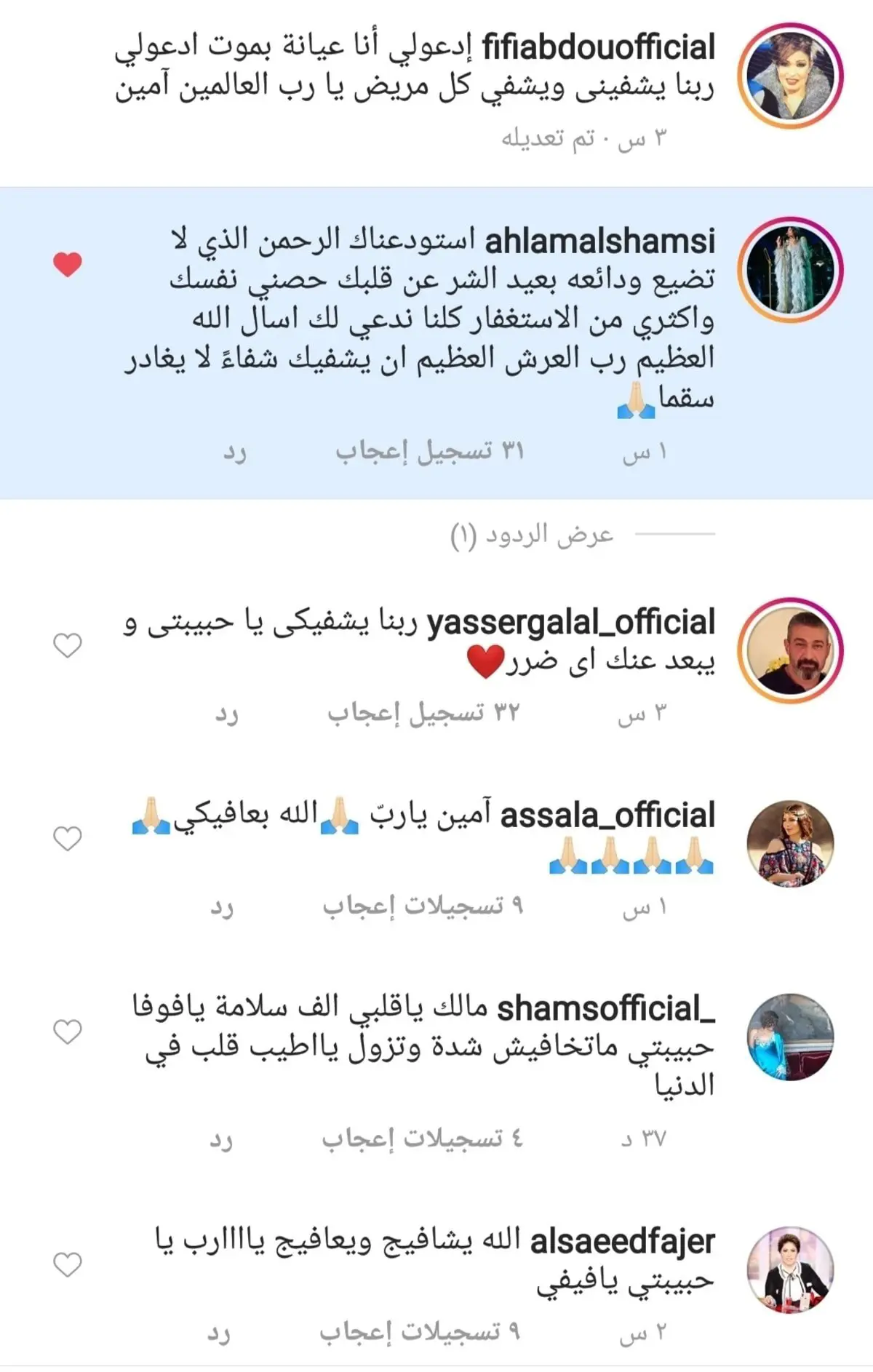
Task: Reply to ahlamalshamsi's comment
Action: pyautogui.click(x=234, y=452)
